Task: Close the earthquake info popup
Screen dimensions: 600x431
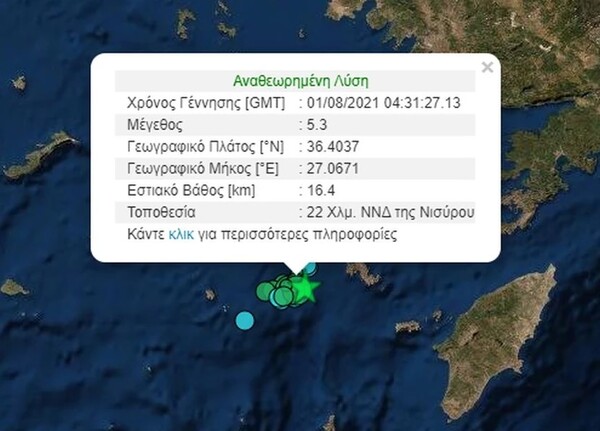Action: pyautogui.click(x=487, y=68)
